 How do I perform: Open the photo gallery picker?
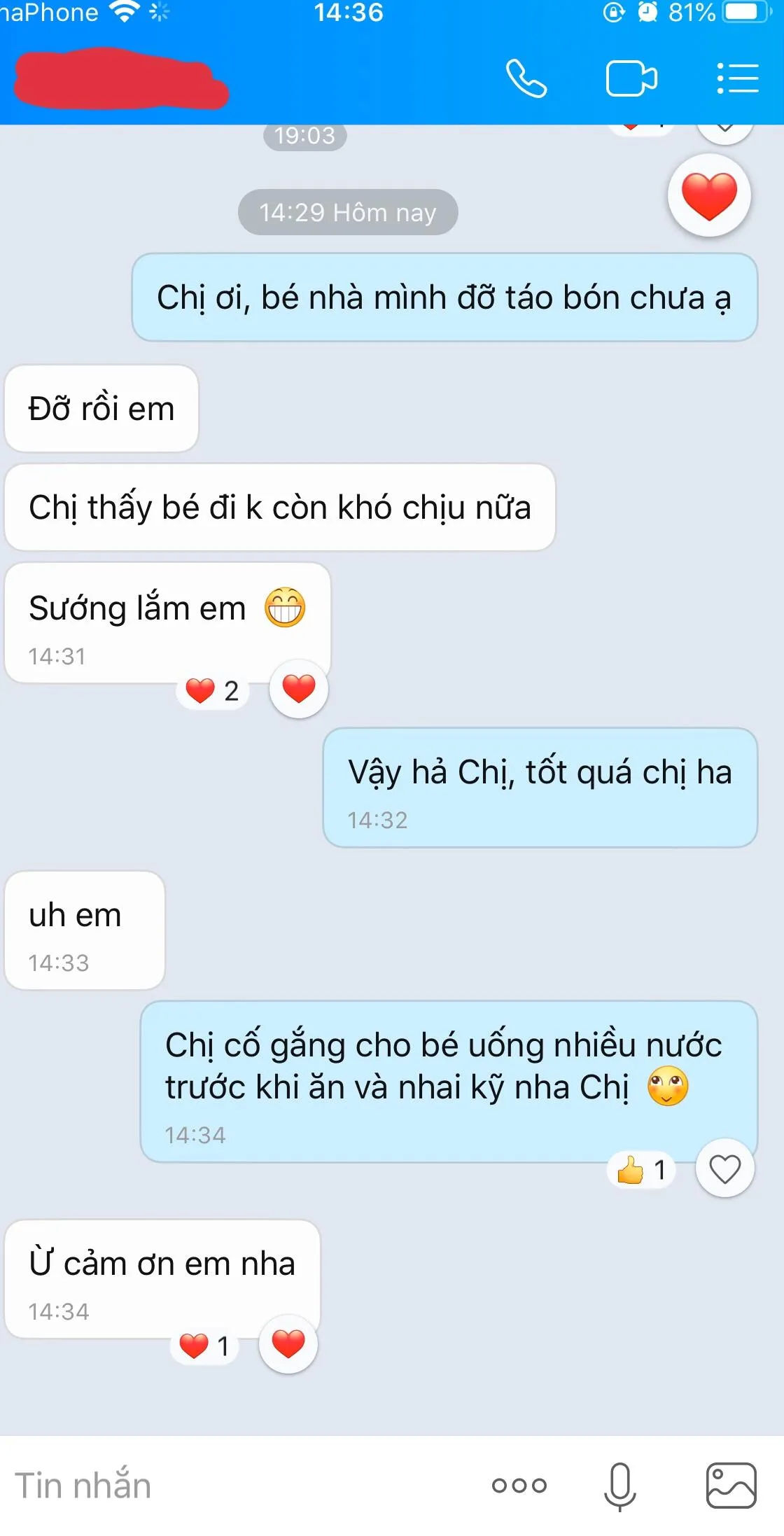click(x=731, y=1486)
